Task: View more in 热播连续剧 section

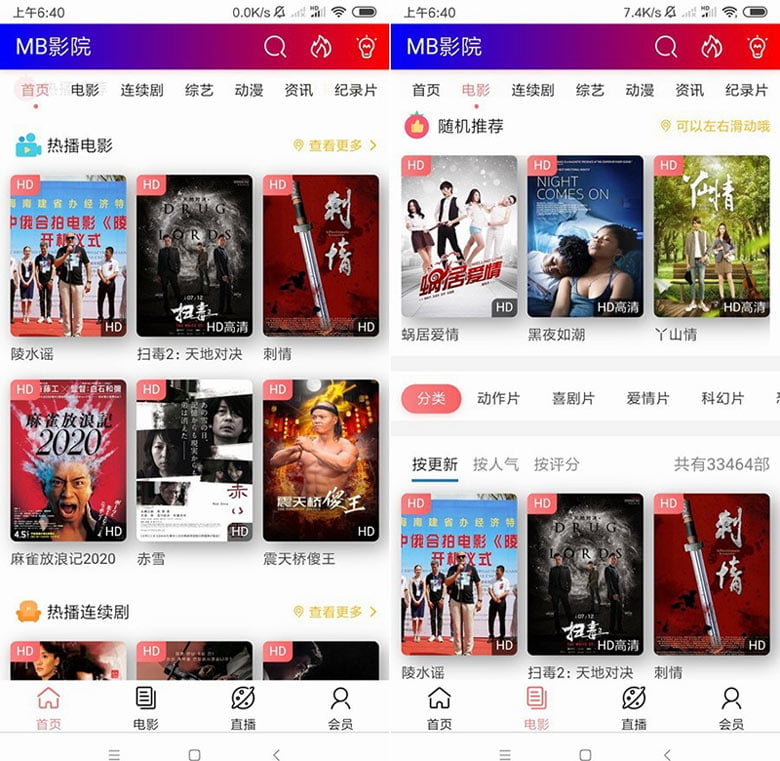Action: coord(336,611)
